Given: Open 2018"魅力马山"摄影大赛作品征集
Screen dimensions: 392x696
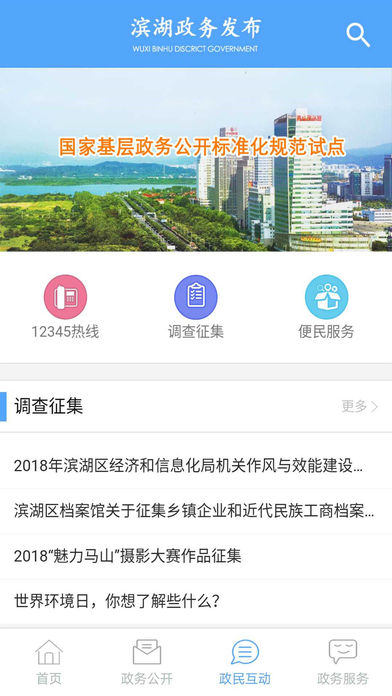Looking at the screenshot, I should pyautogui.click(x=196, y=557).
